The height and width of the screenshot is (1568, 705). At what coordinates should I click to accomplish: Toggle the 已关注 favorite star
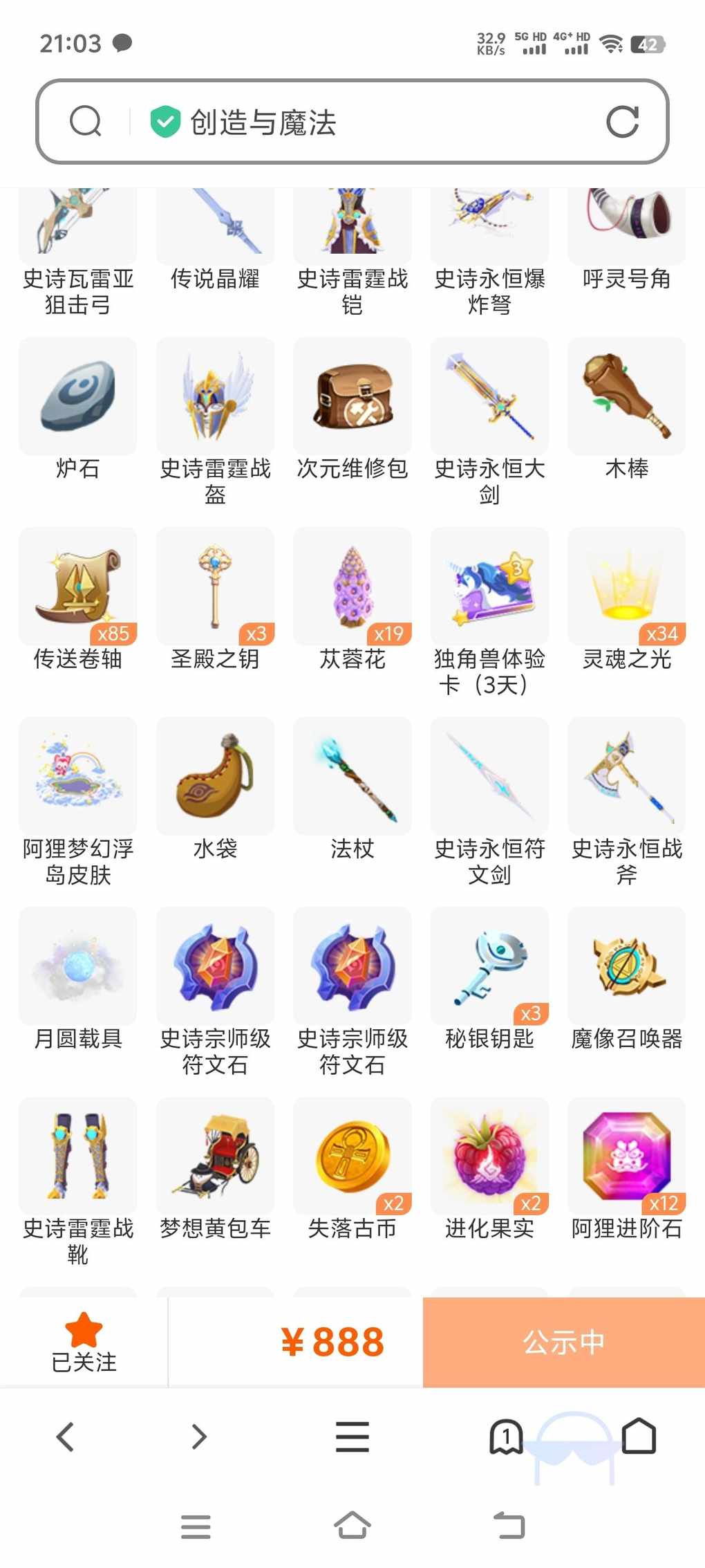pos(84,1343)
